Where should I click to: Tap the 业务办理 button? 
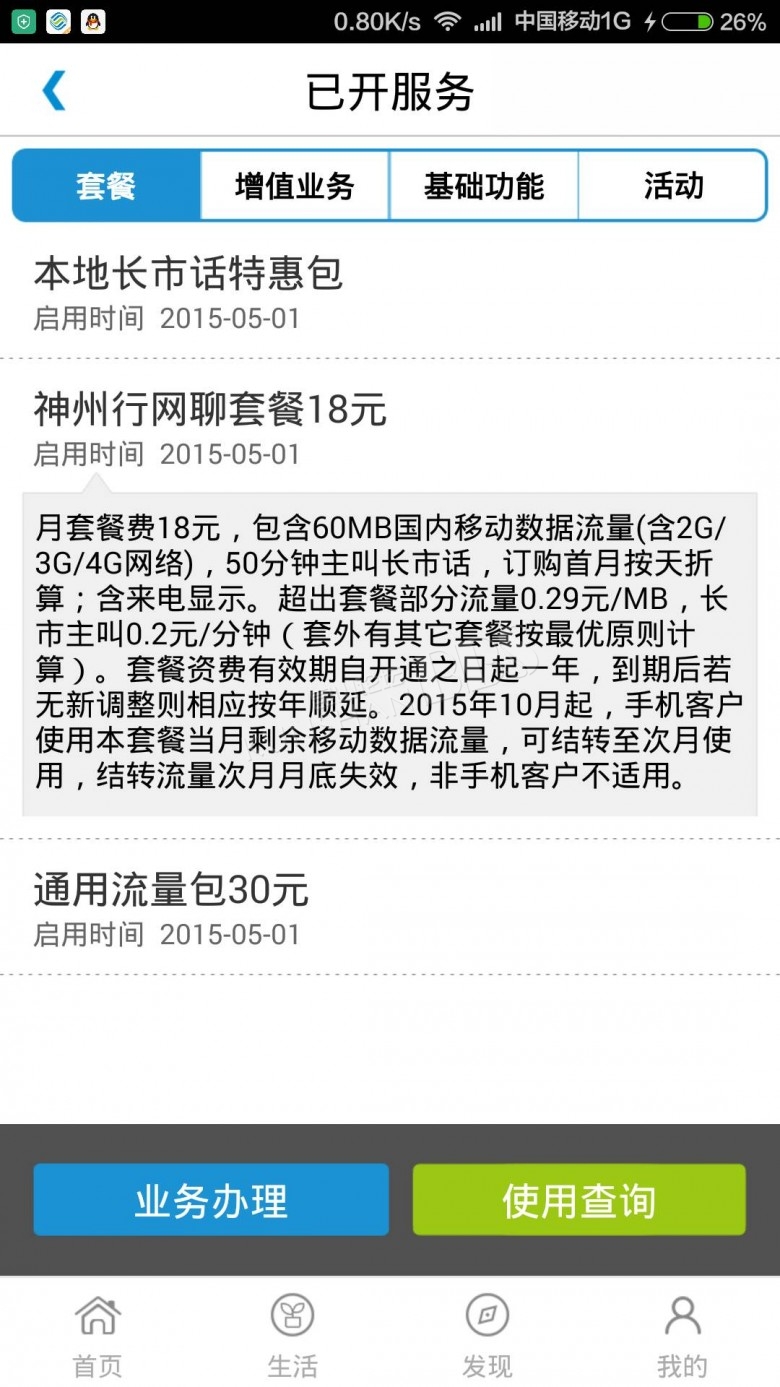211,1200
